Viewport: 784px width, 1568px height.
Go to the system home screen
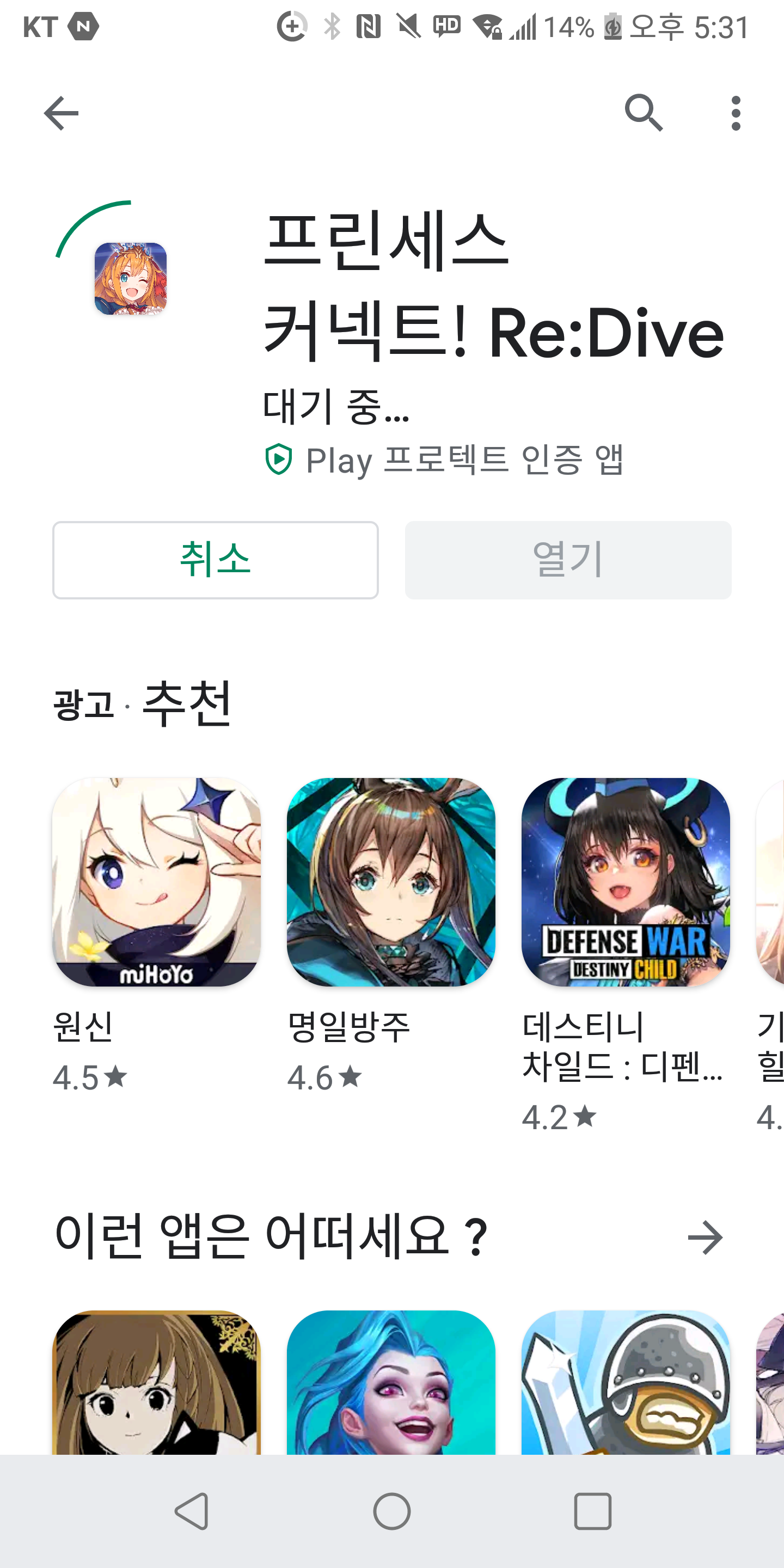tap(392, 1511)
